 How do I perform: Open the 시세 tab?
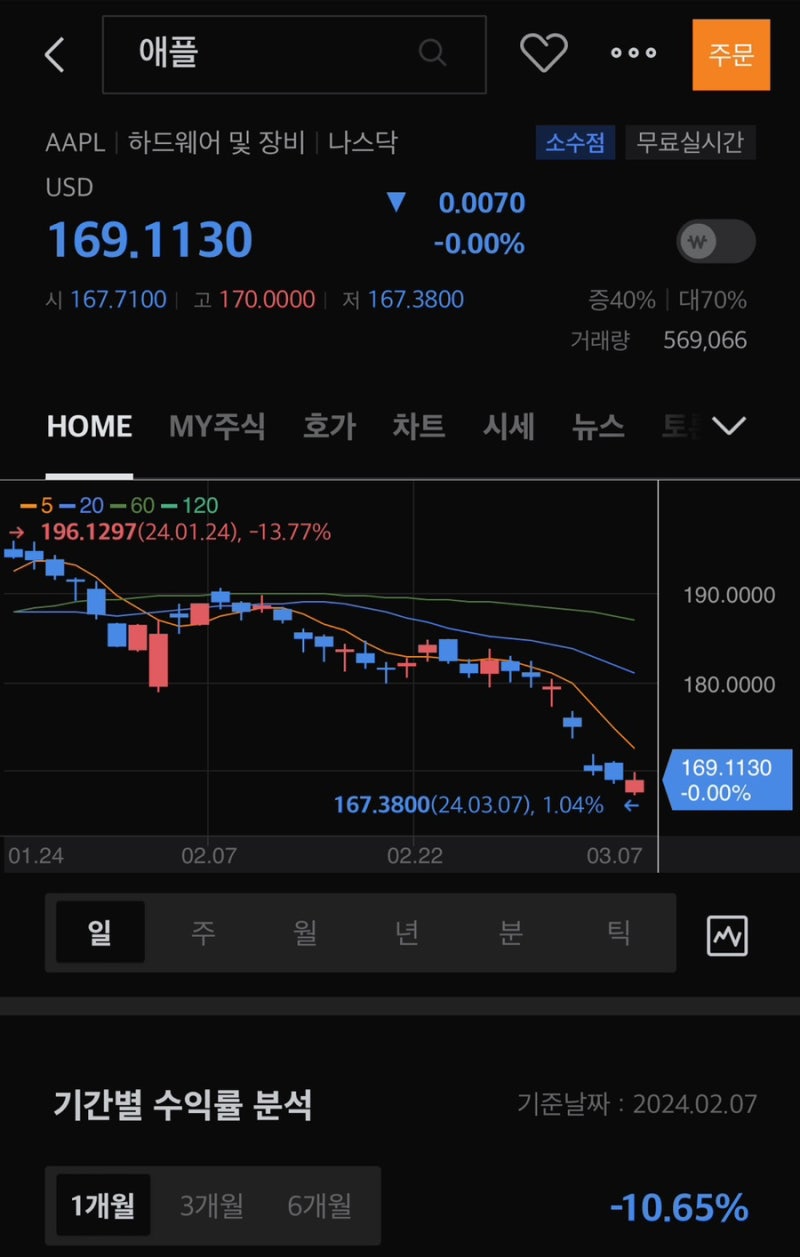(x=509, y=426)
